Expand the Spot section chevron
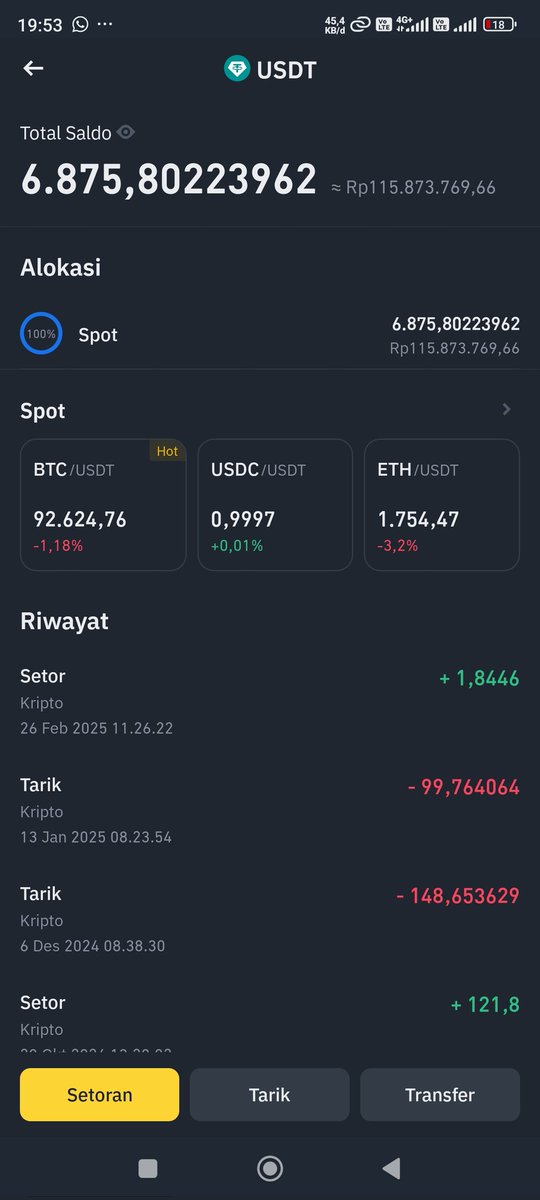Image resolution: width=540 pixels, height=1200 pixels. pos(506,409)
